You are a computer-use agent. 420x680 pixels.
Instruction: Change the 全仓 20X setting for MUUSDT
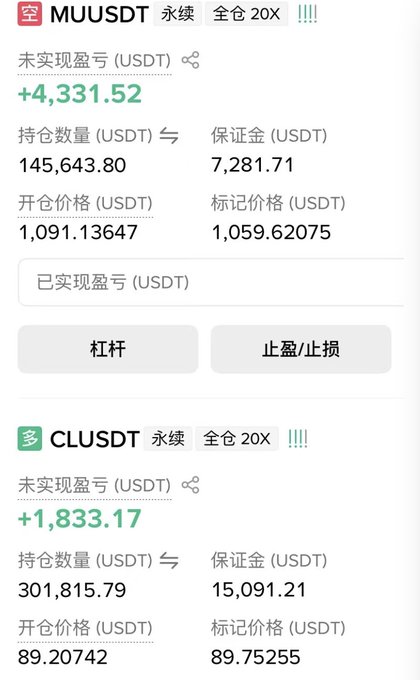(x=246, y=14)
